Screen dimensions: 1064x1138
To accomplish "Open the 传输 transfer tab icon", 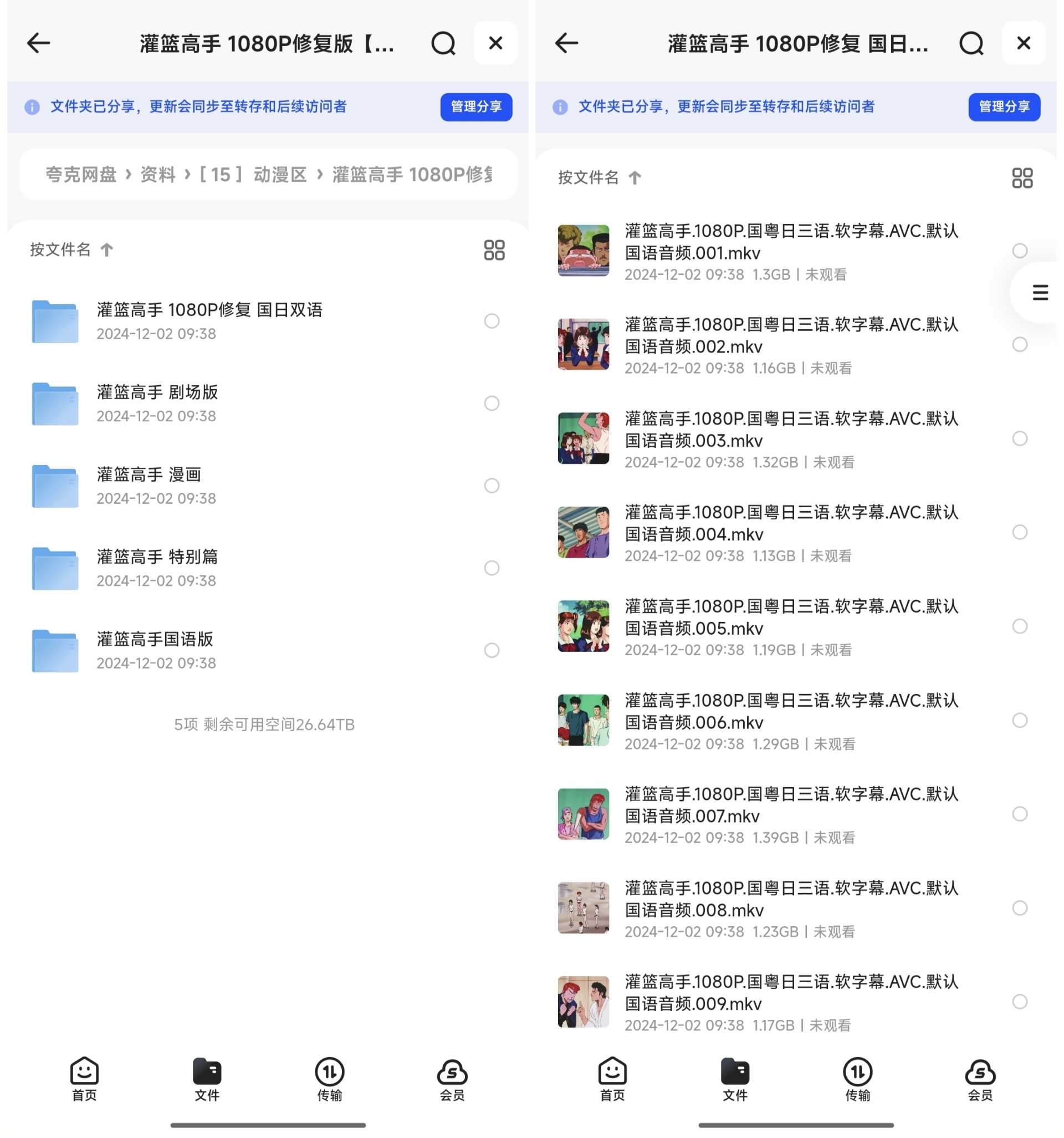I will [x=329, y=1076].
